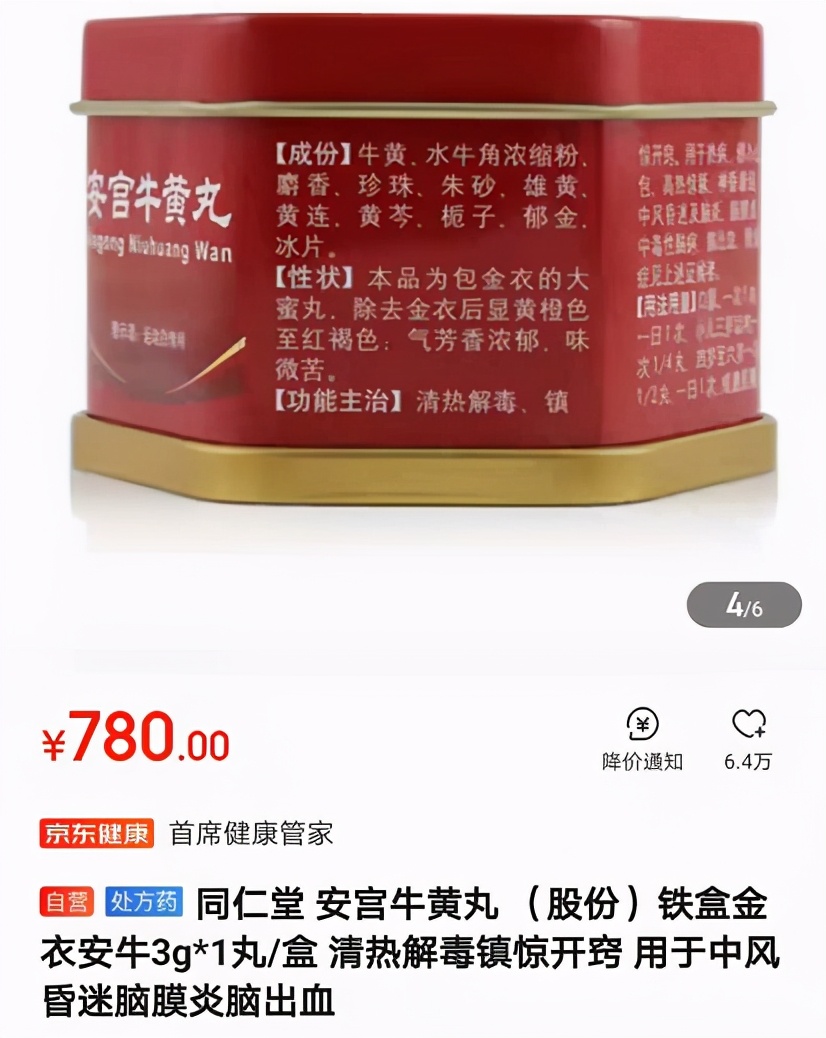Image resolution: width=826 pixels, height=1038 pixels.
Task: Add the product to favorites with the heart icon
Action: click(748, 726)
